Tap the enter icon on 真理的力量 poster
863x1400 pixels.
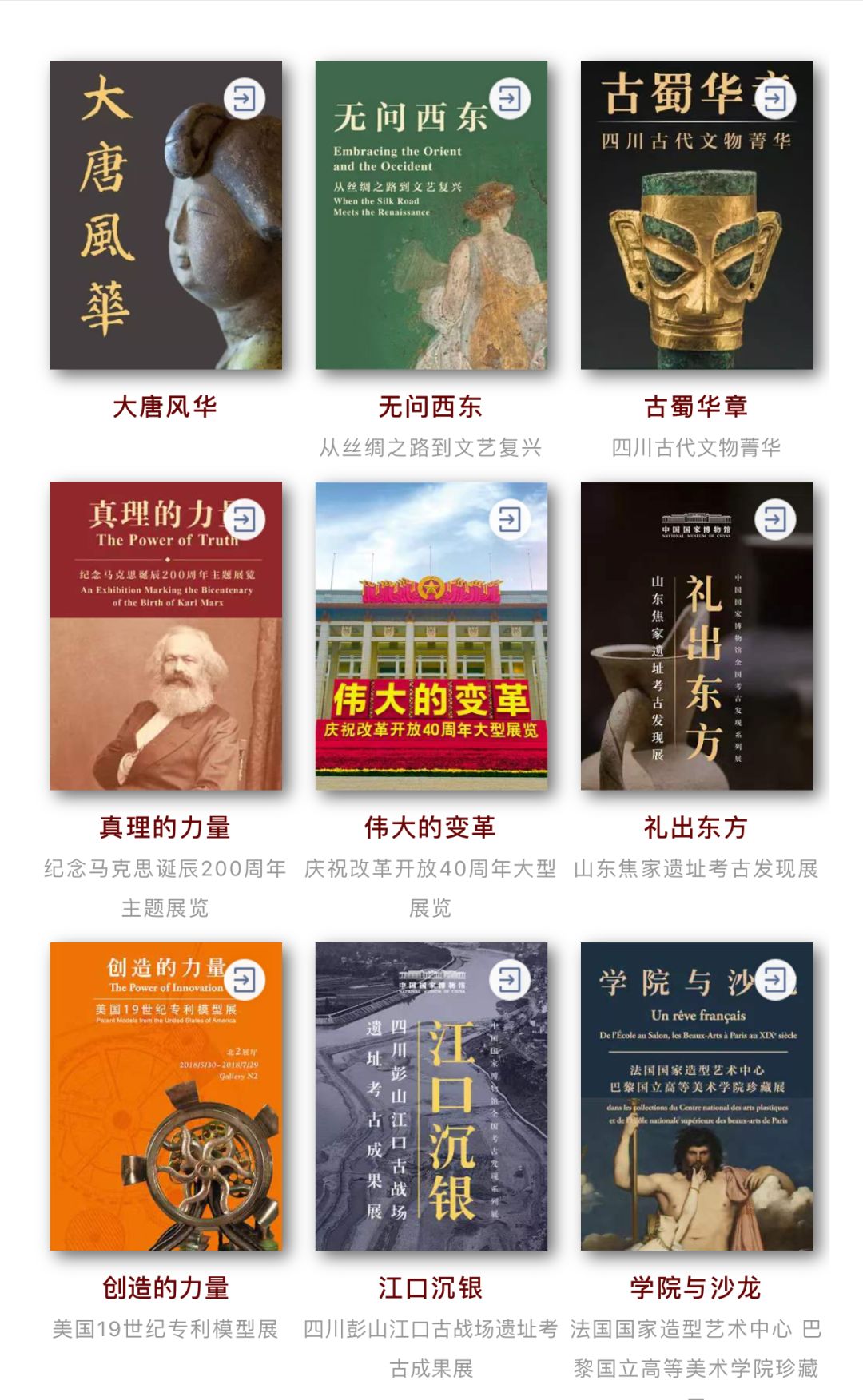coord(245,520)
